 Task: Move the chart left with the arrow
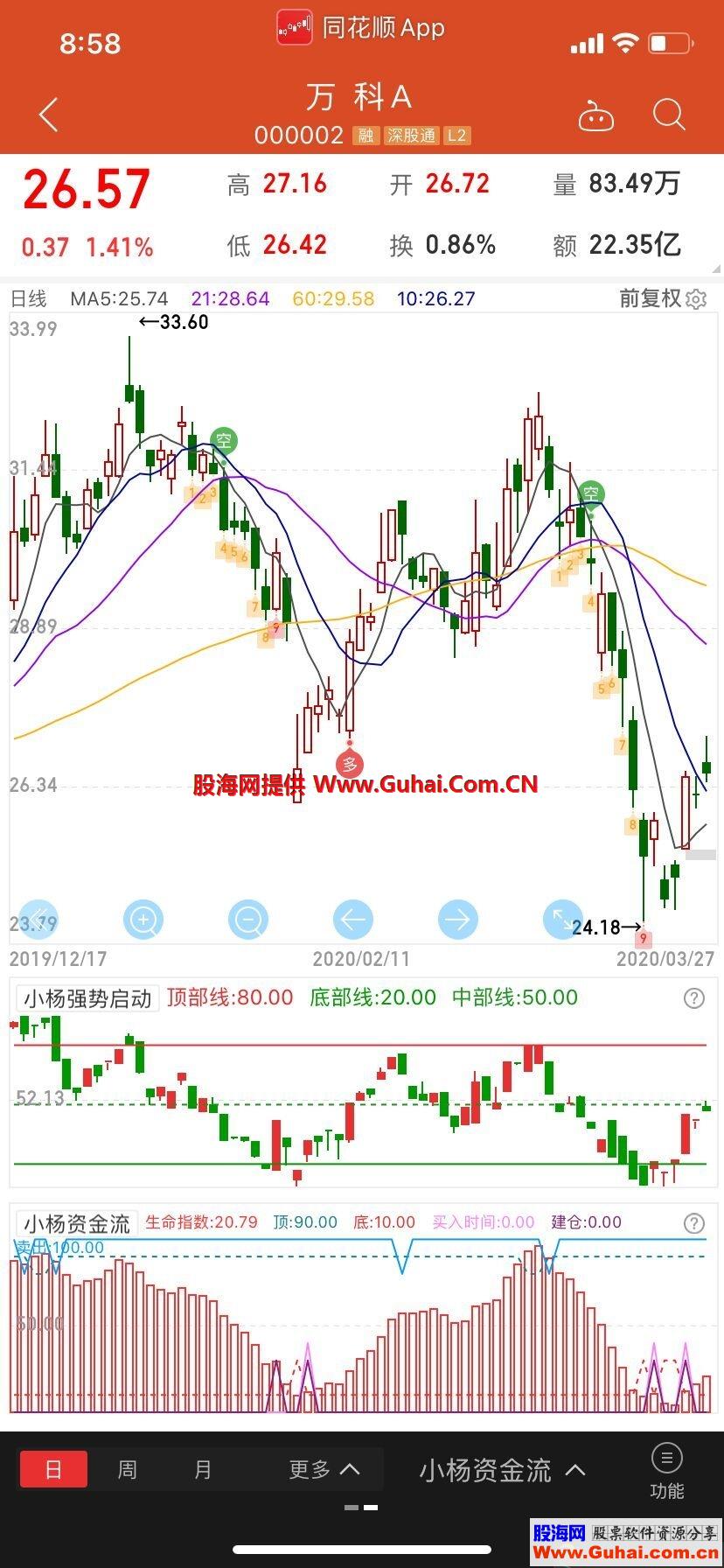(x=353, y=920)
